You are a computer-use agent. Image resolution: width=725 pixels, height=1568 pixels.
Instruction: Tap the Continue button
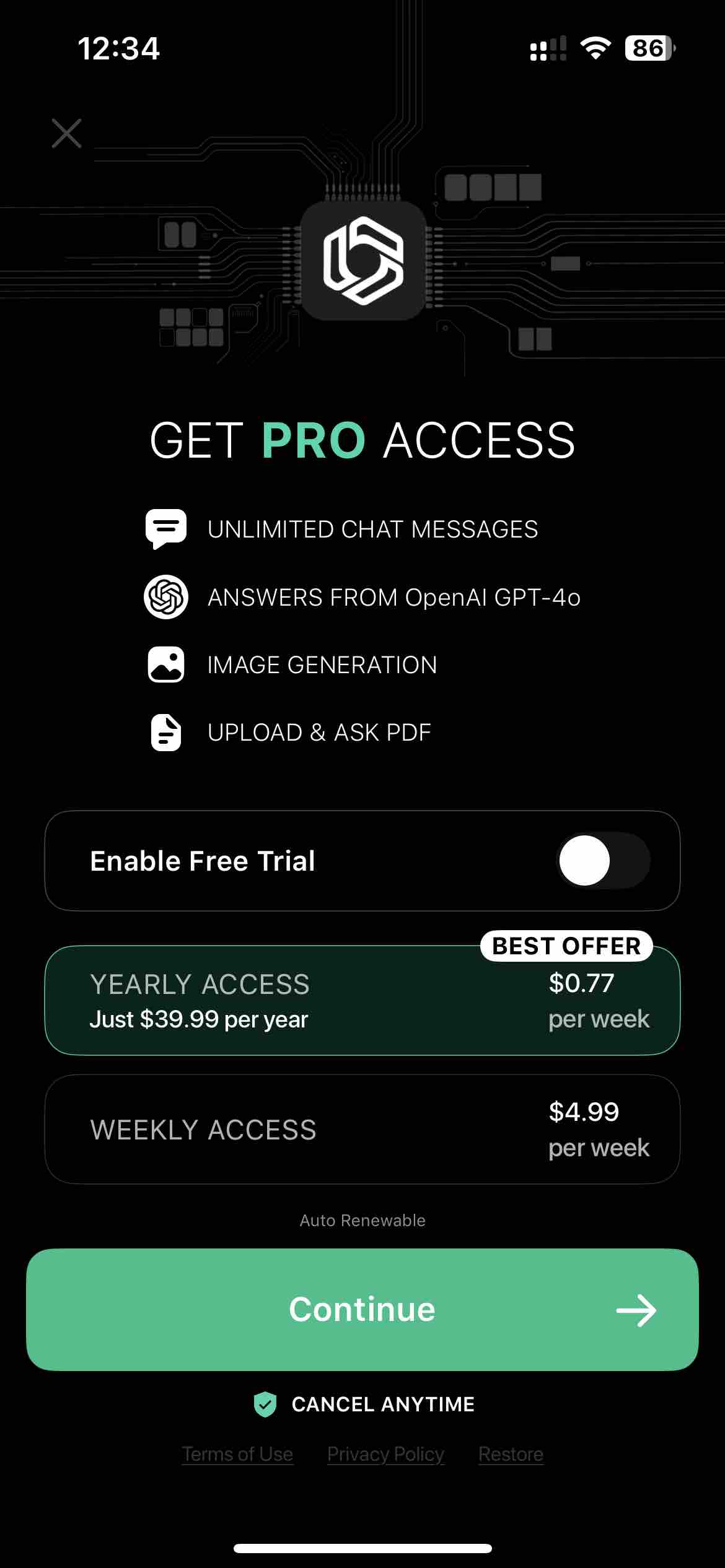pyautogui.click(x=362, y=1309)
